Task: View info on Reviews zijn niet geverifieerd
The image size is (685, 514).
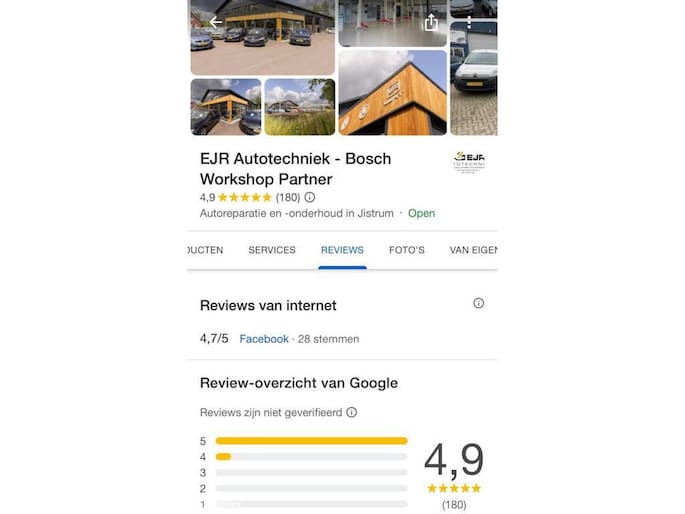Action: click(352, 412)
